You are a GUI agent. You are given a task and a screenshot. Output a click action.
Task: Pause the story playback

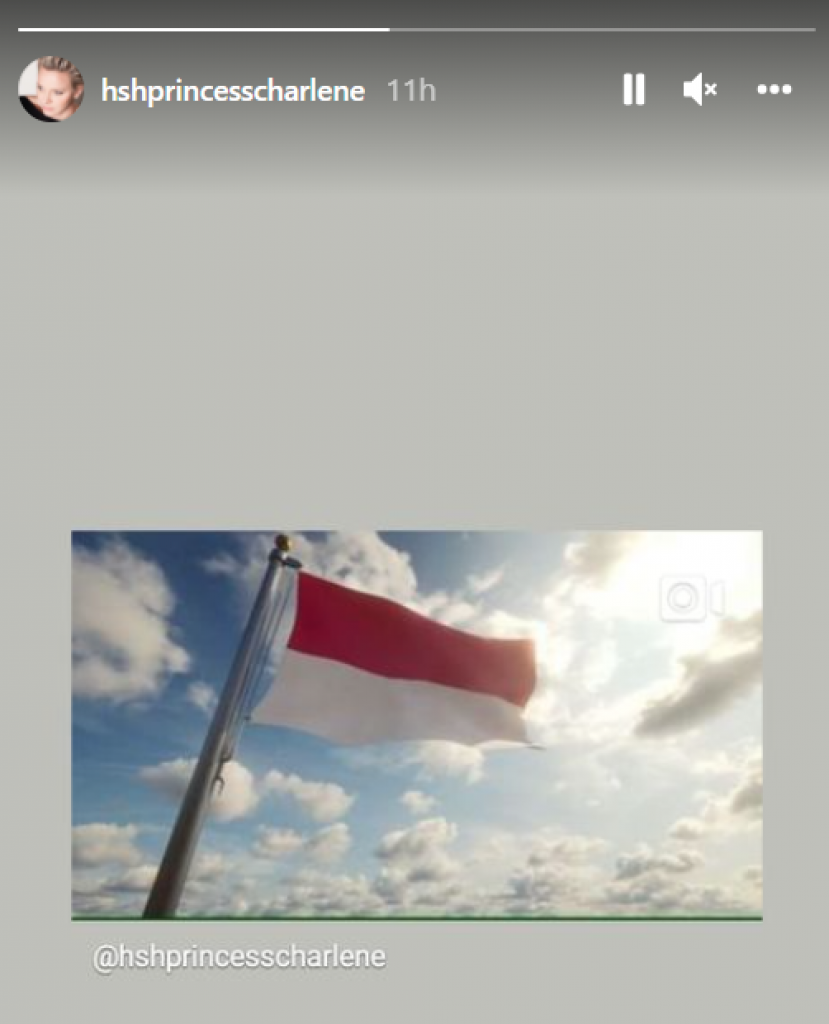click(x=634, y=90)
